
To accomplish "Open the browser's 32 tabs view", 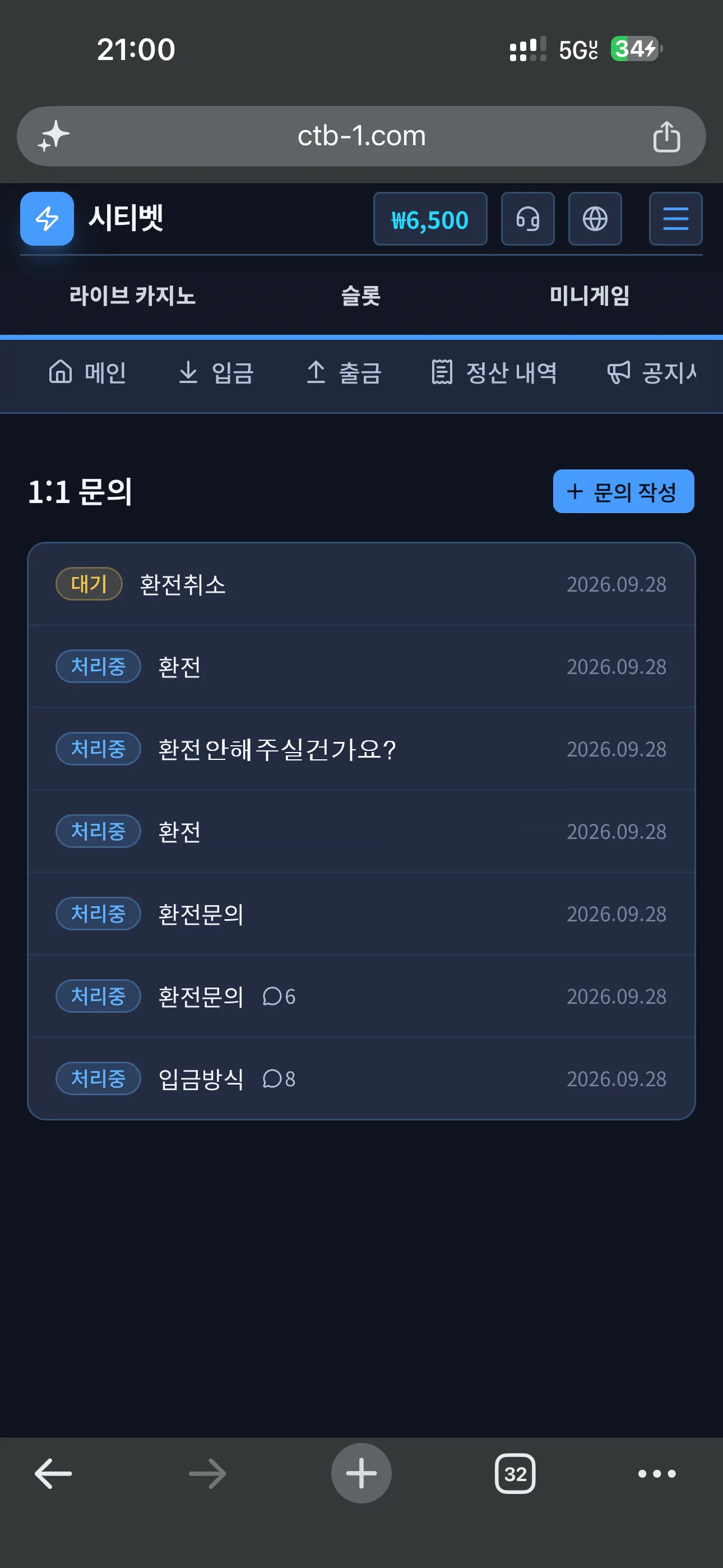I will [515, 1474].
